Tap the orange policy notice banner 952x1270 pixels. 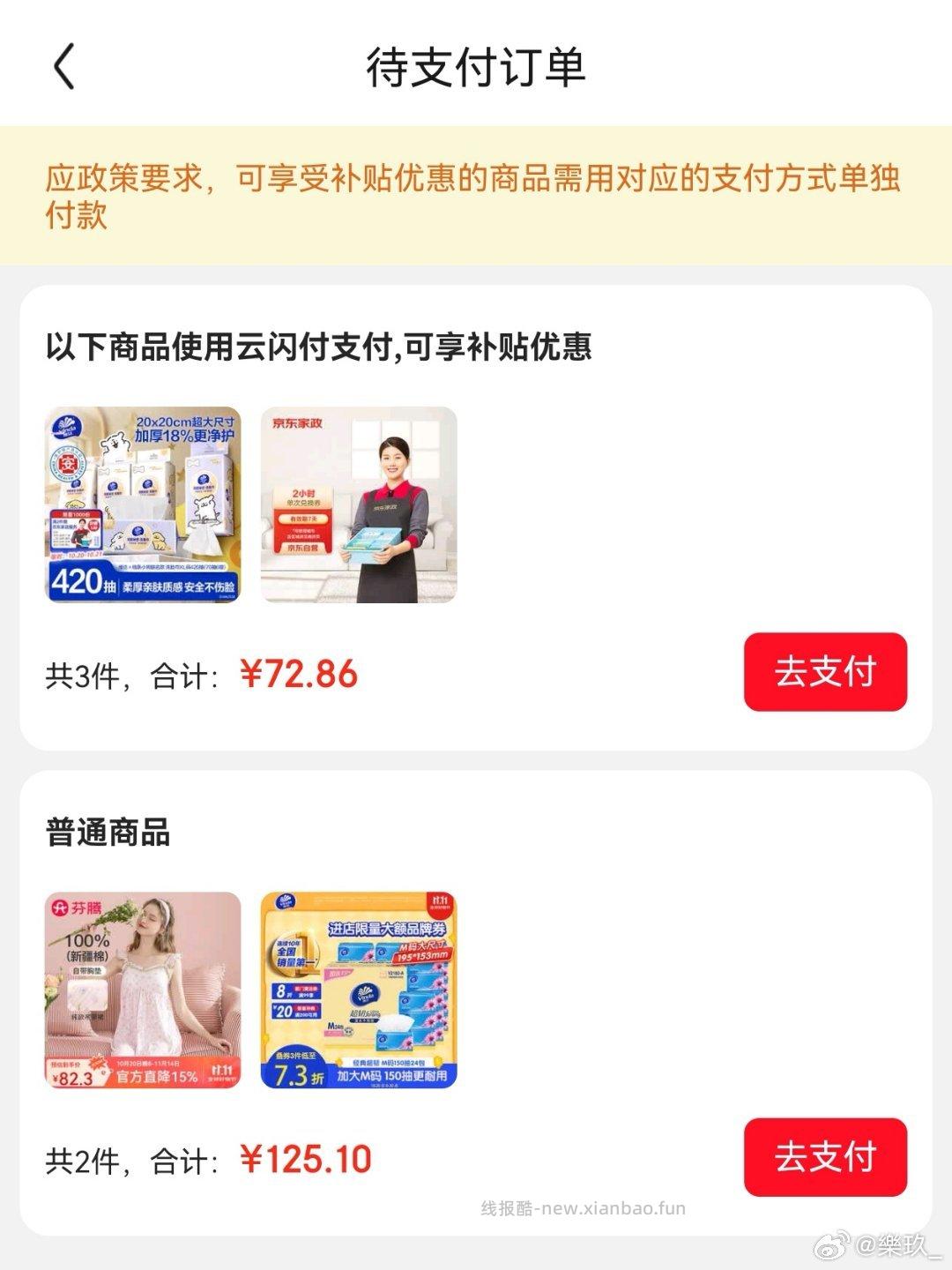point(476,194)
